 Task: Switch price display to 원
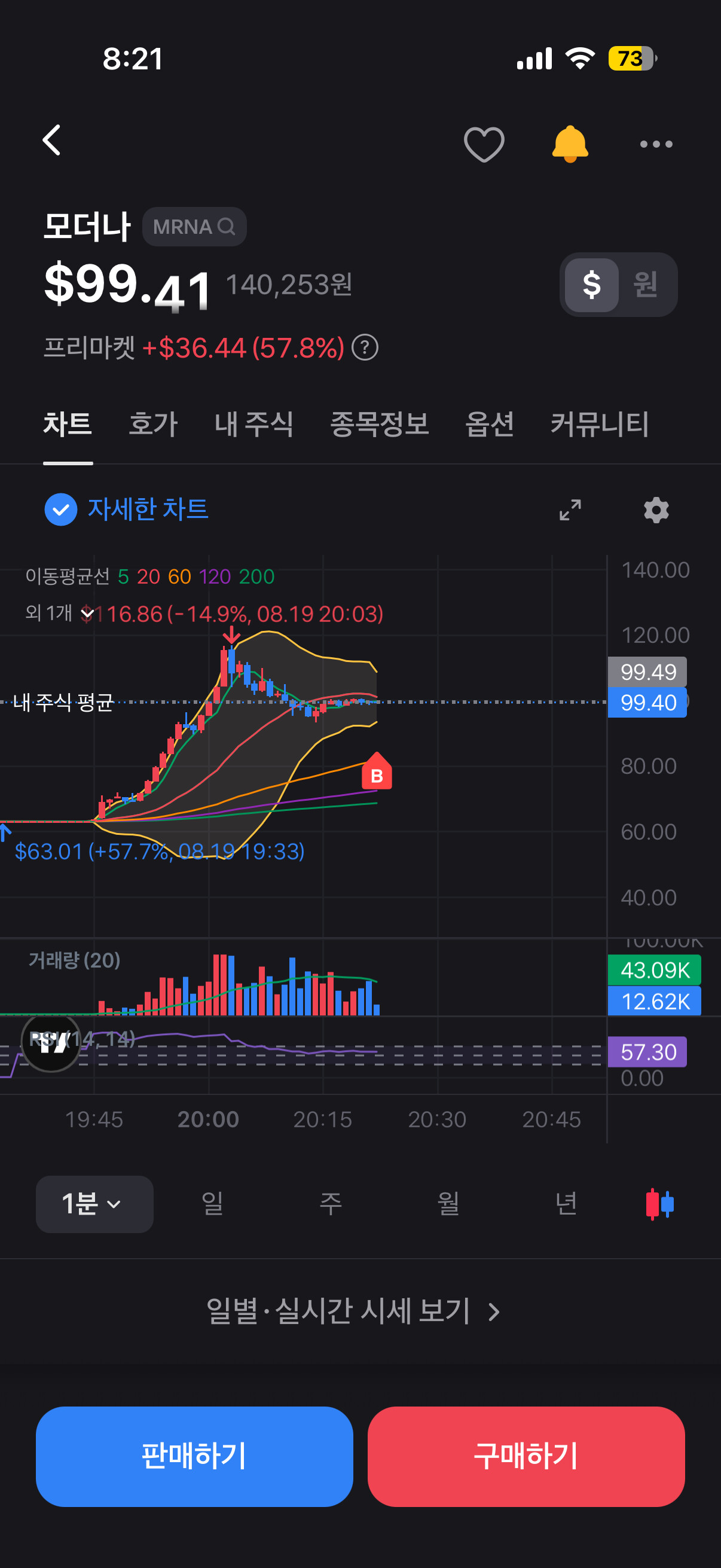pos(645,284)
